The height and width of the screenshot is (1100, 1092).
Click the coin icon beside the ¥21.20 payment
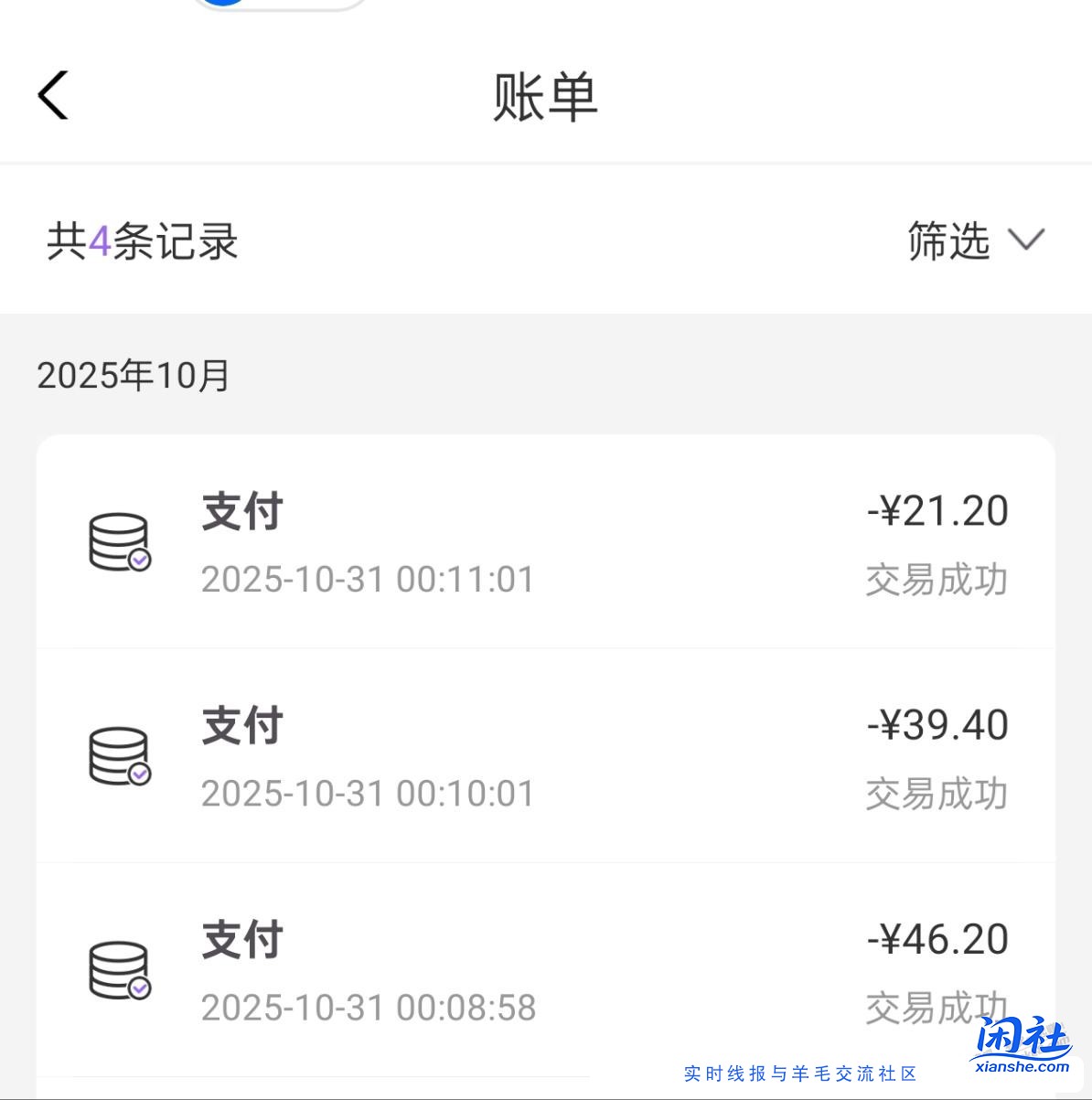[x=119, y=543]
